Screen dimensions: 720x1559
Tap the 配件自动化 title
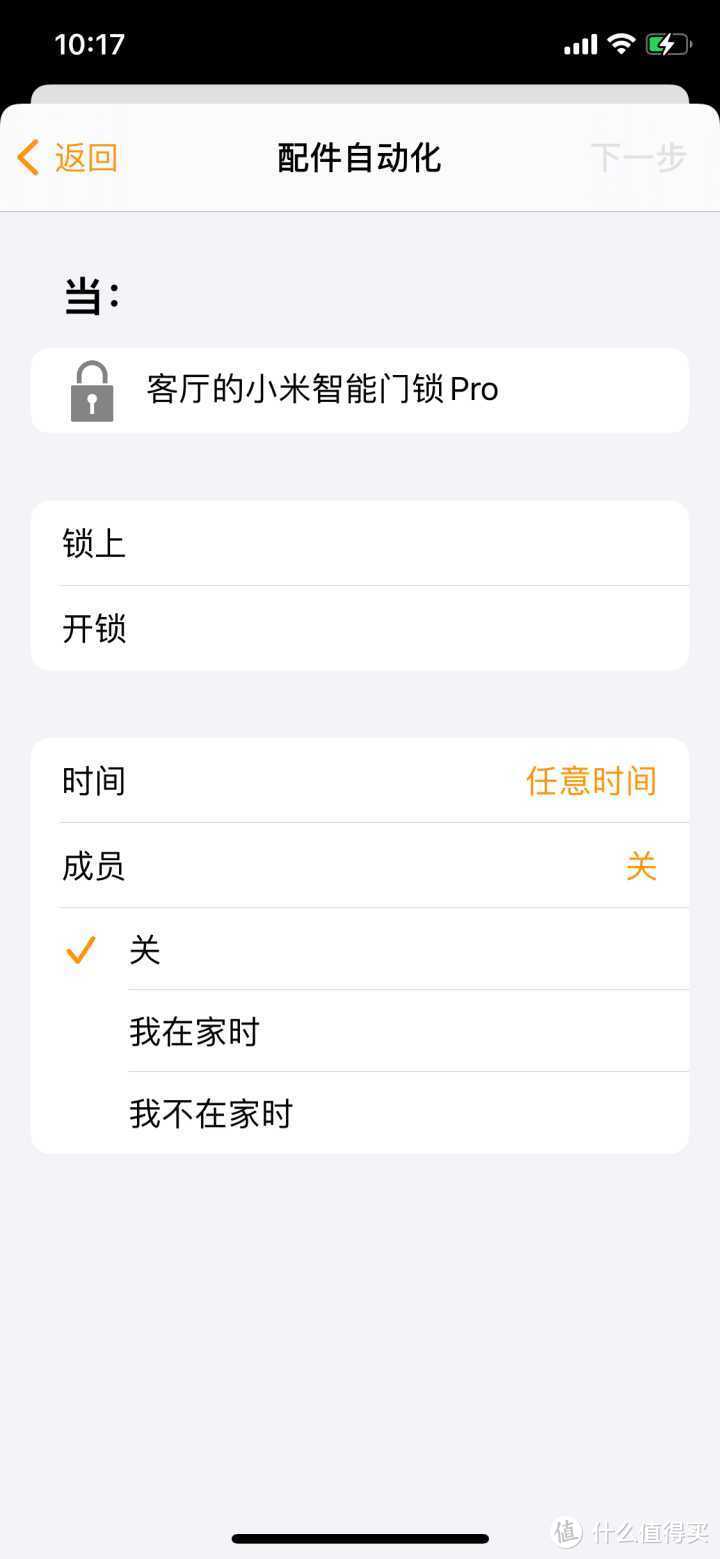click(x=359, y=157)
